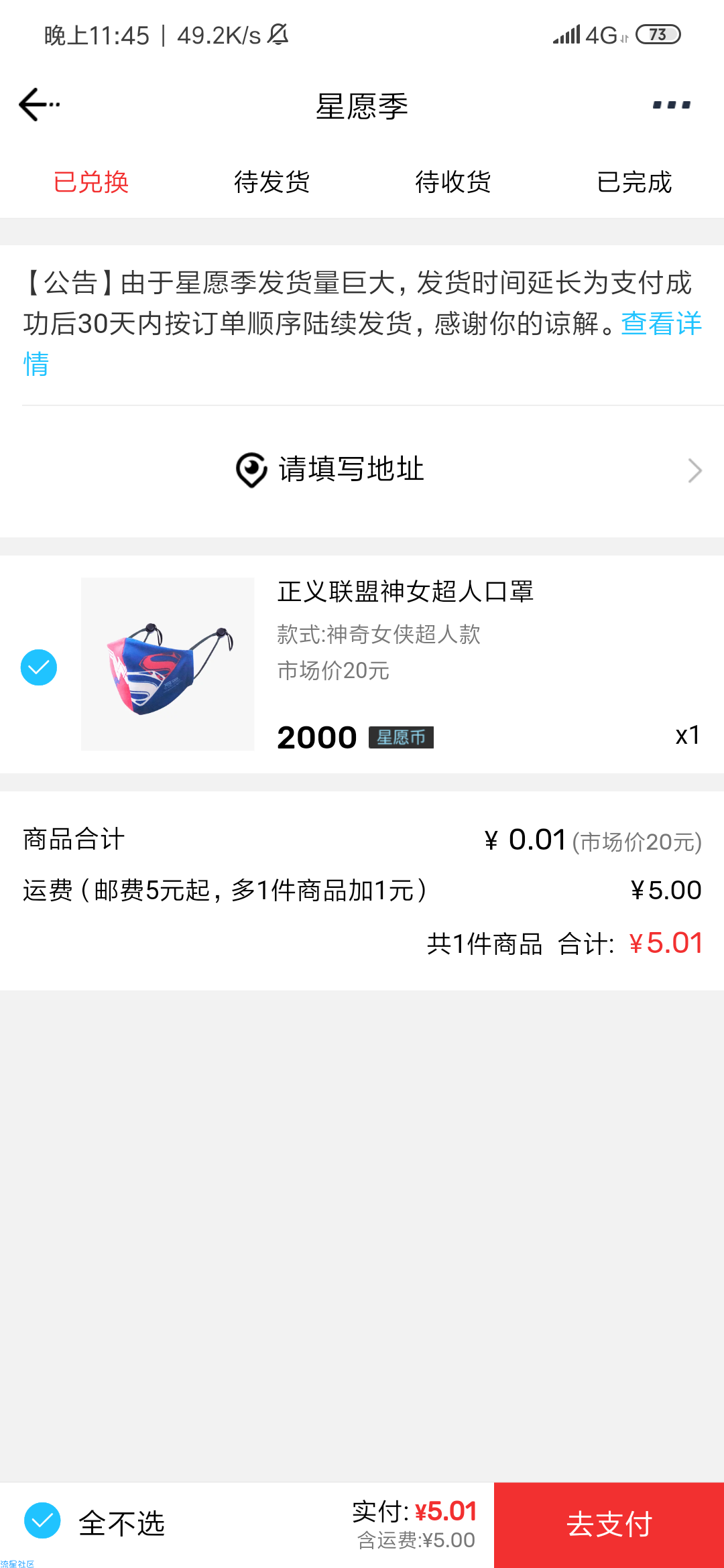Open the superhero mask product image

(168, 664)
